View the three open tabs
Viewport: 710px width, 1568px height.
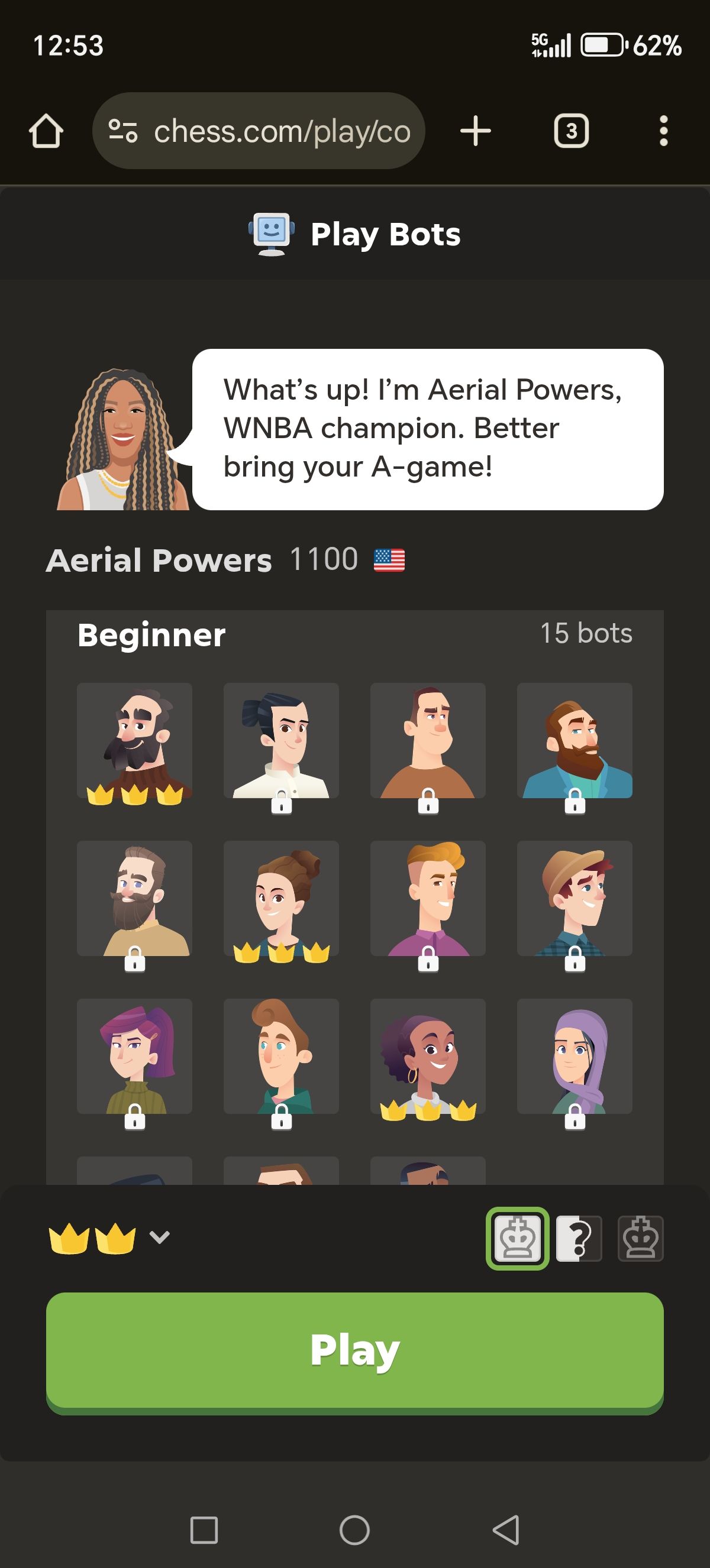(570, 131)
